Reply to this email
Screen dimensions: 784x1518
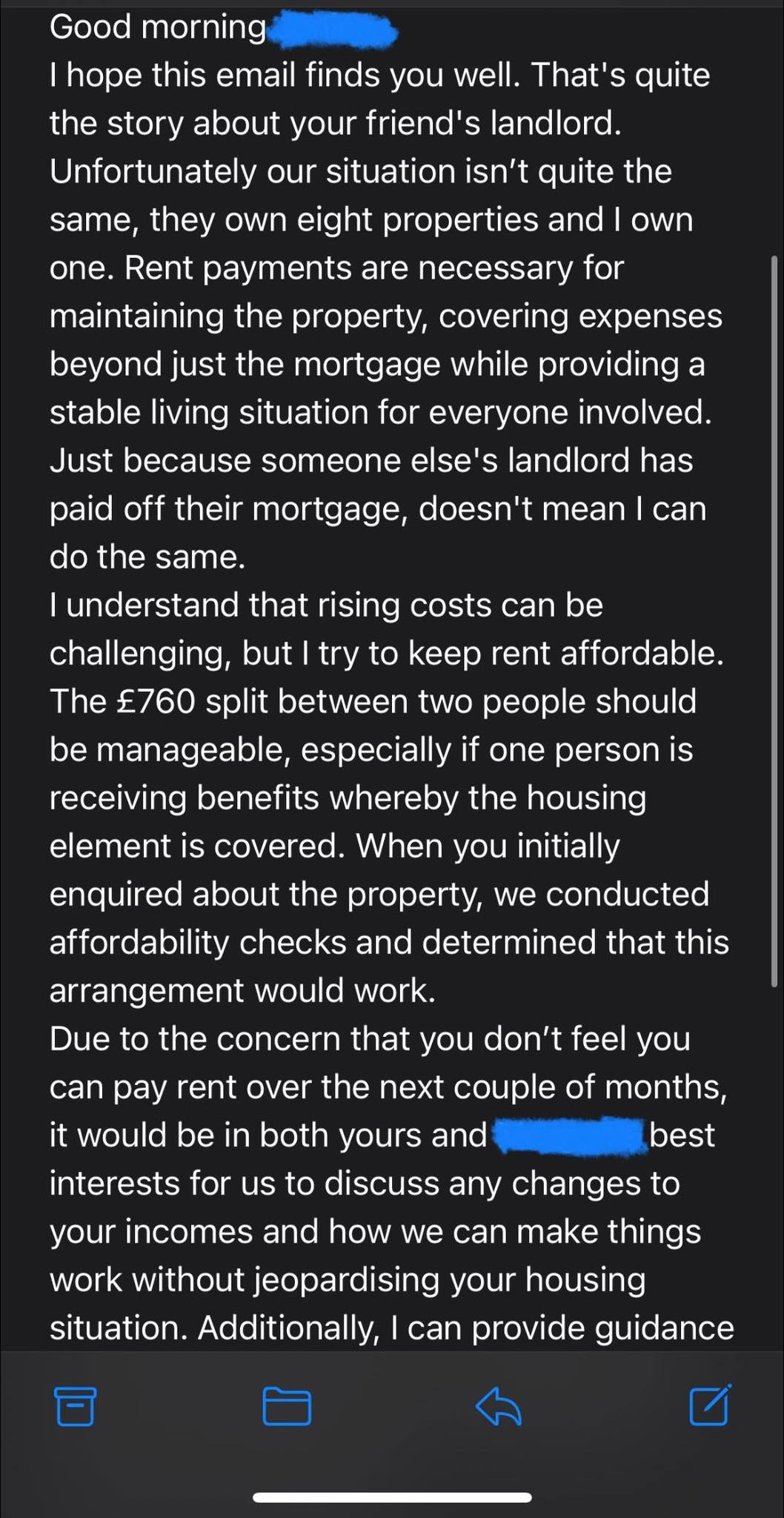[x=498, y=1406]
